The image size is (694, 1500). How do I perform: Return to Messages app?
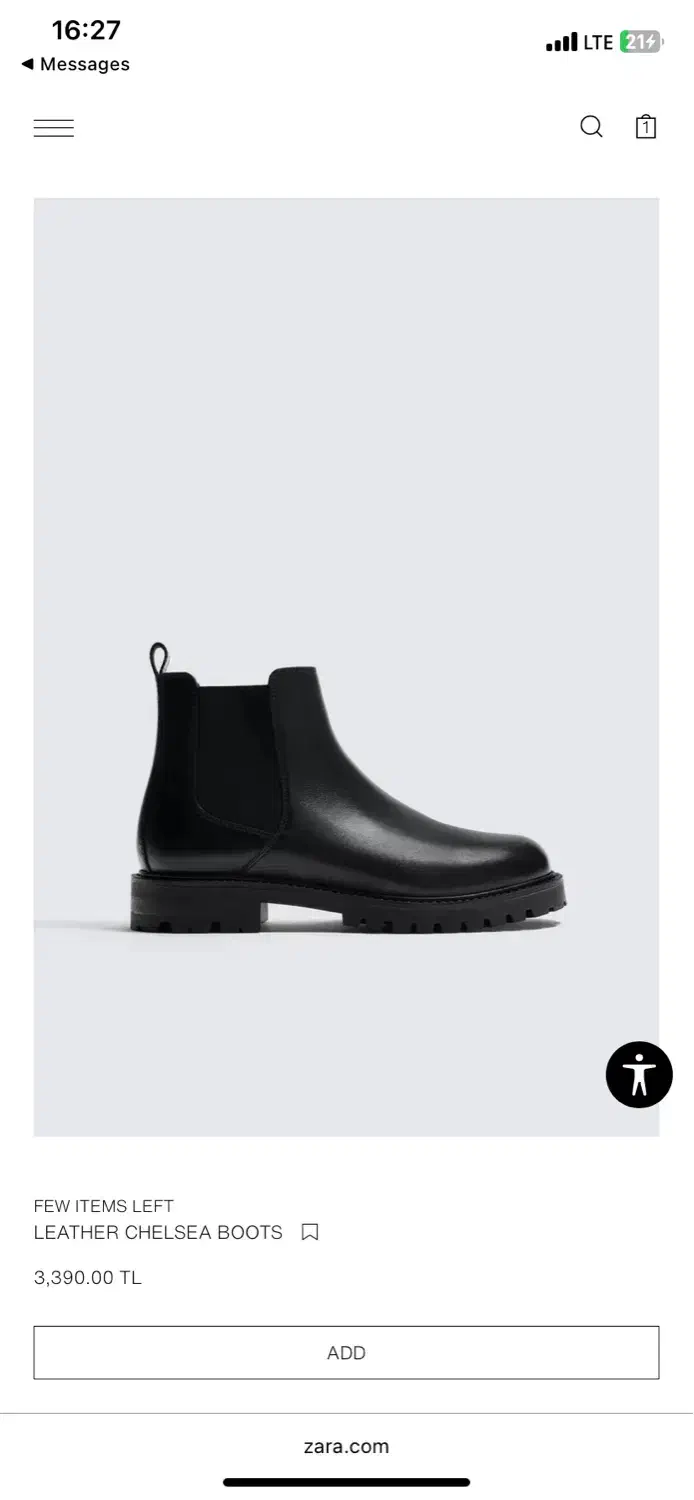(x=76, y=64)
